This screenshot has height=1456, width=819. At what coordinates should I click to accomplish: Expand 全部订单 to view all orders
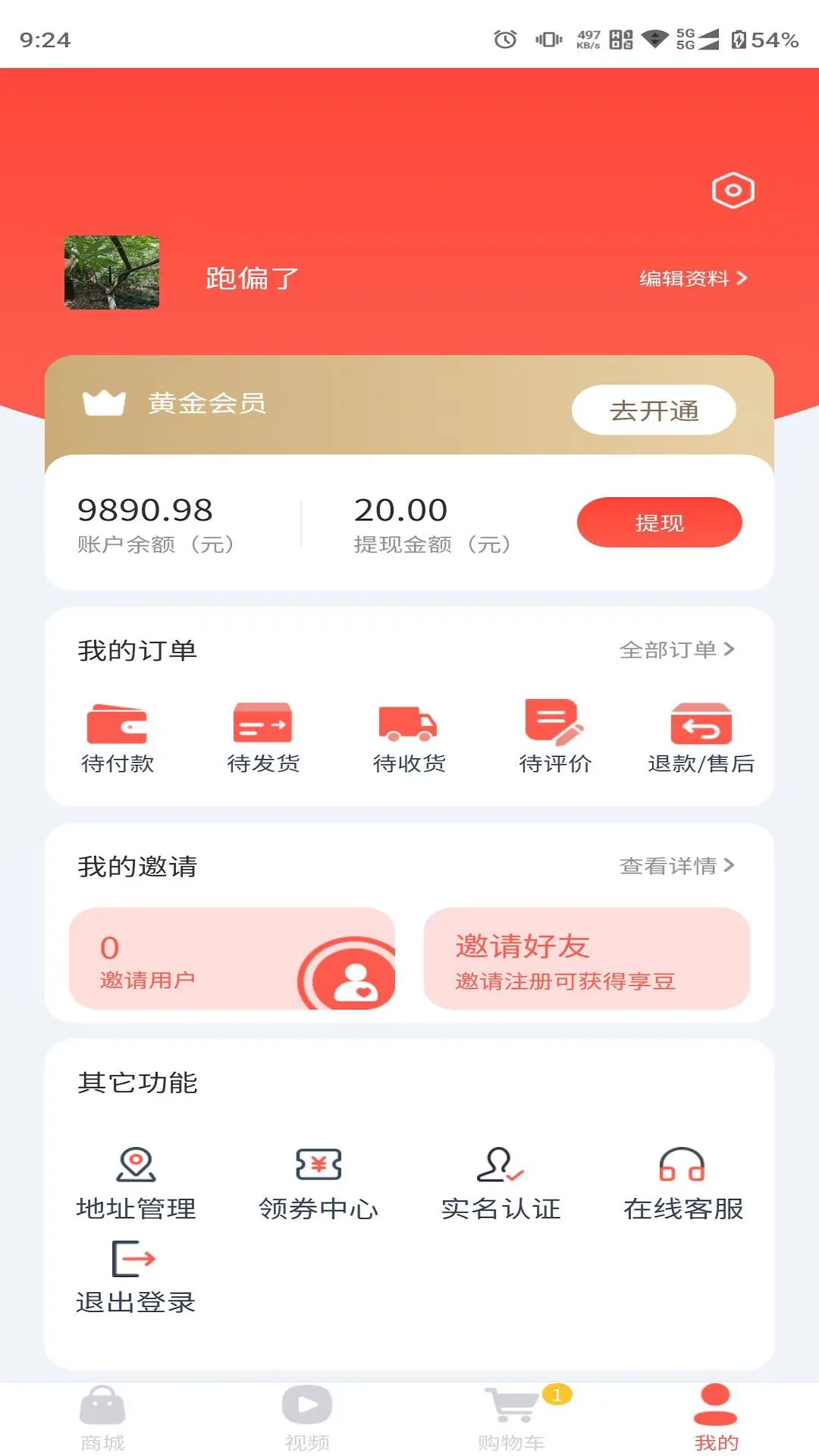tap(677, 649)
